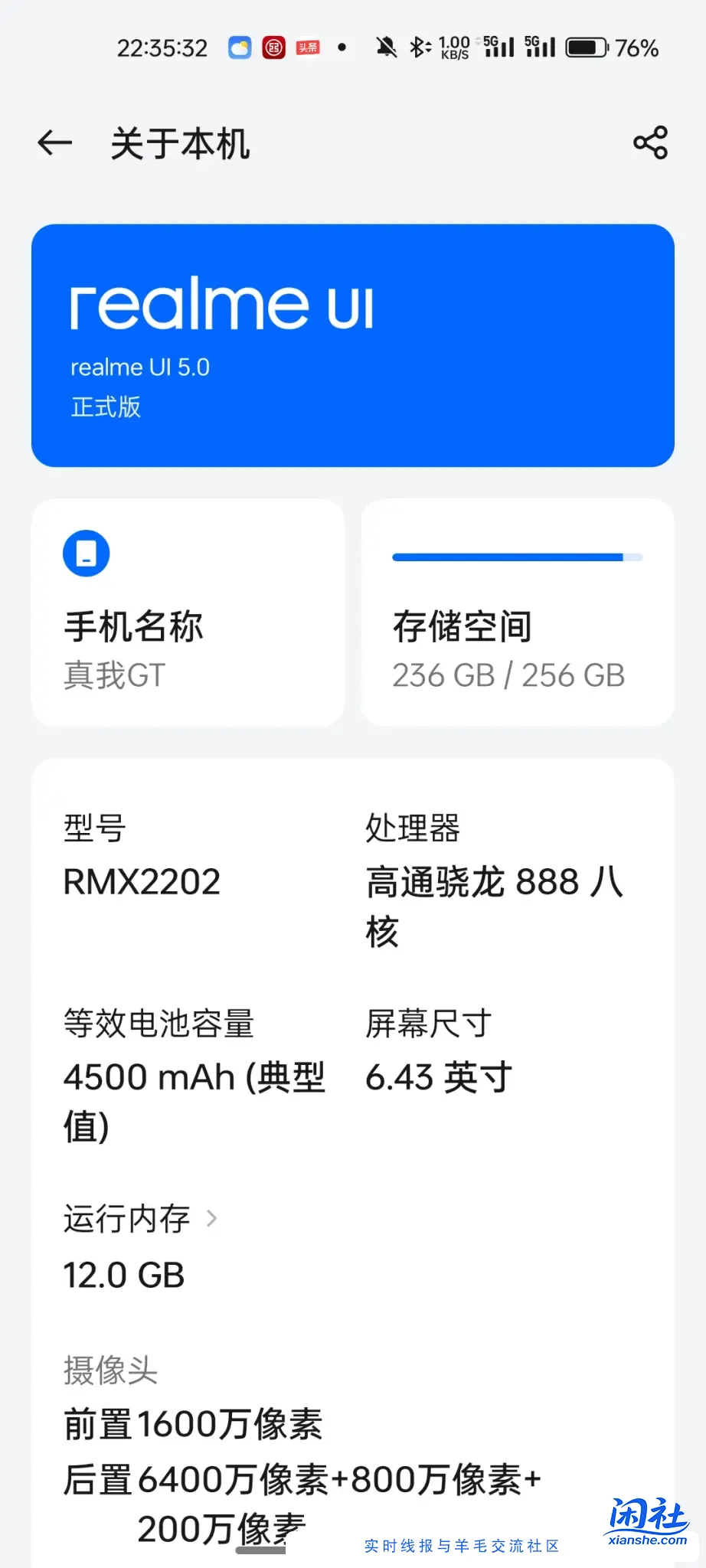Click the muted bell icon in status bar
Image resolution: width=706 pixels, height=1568 pixels.
coord(387,47)
